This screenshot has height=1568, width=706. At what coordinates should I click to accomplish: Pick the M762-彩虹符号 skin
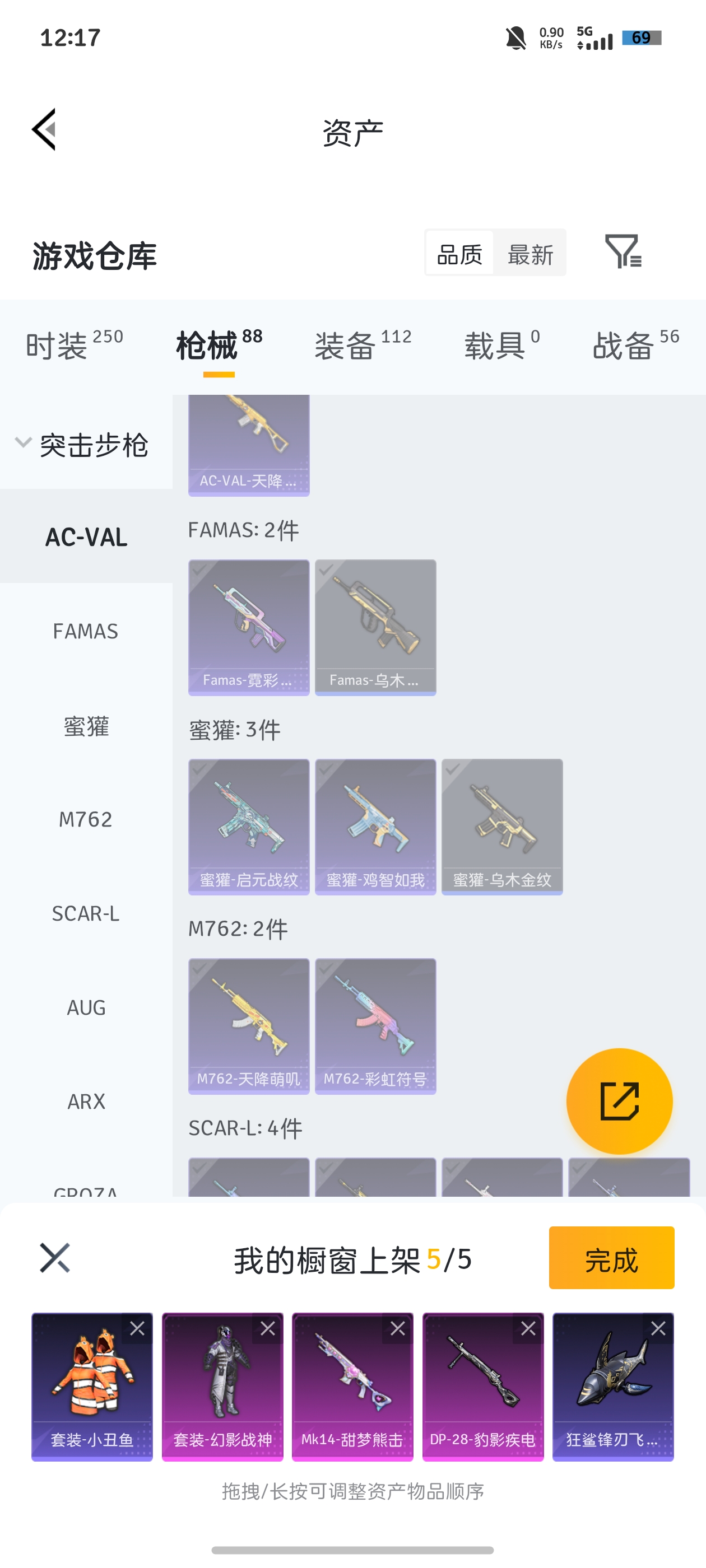tap(375, 1026)
